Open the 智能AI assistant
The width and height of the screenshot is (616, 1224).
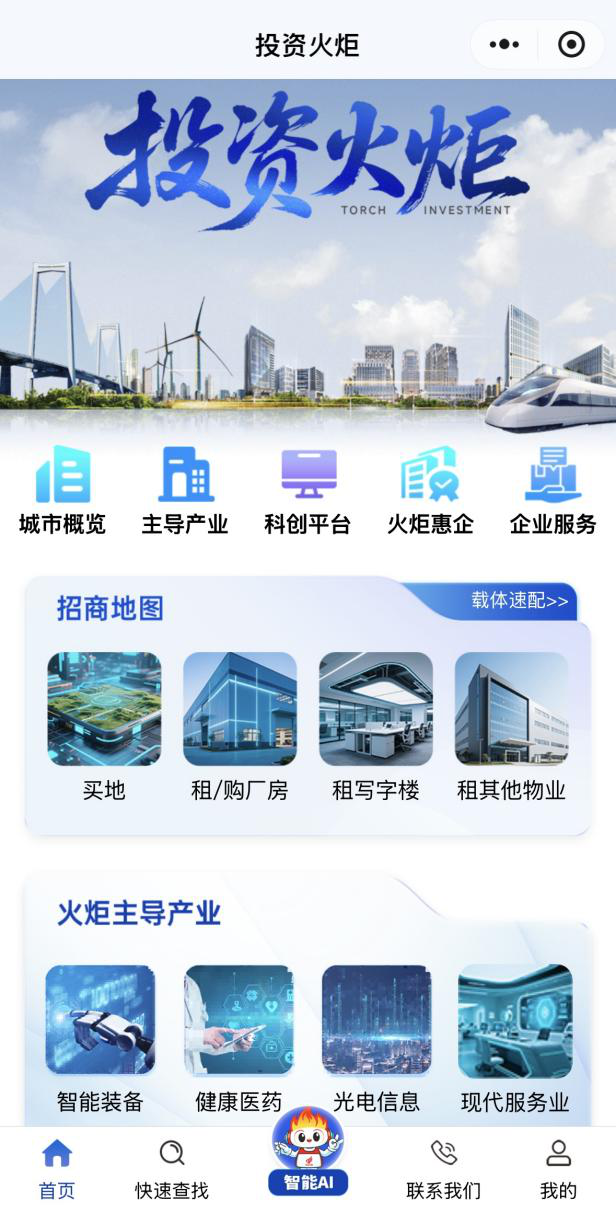click(x=308, y=1152)
